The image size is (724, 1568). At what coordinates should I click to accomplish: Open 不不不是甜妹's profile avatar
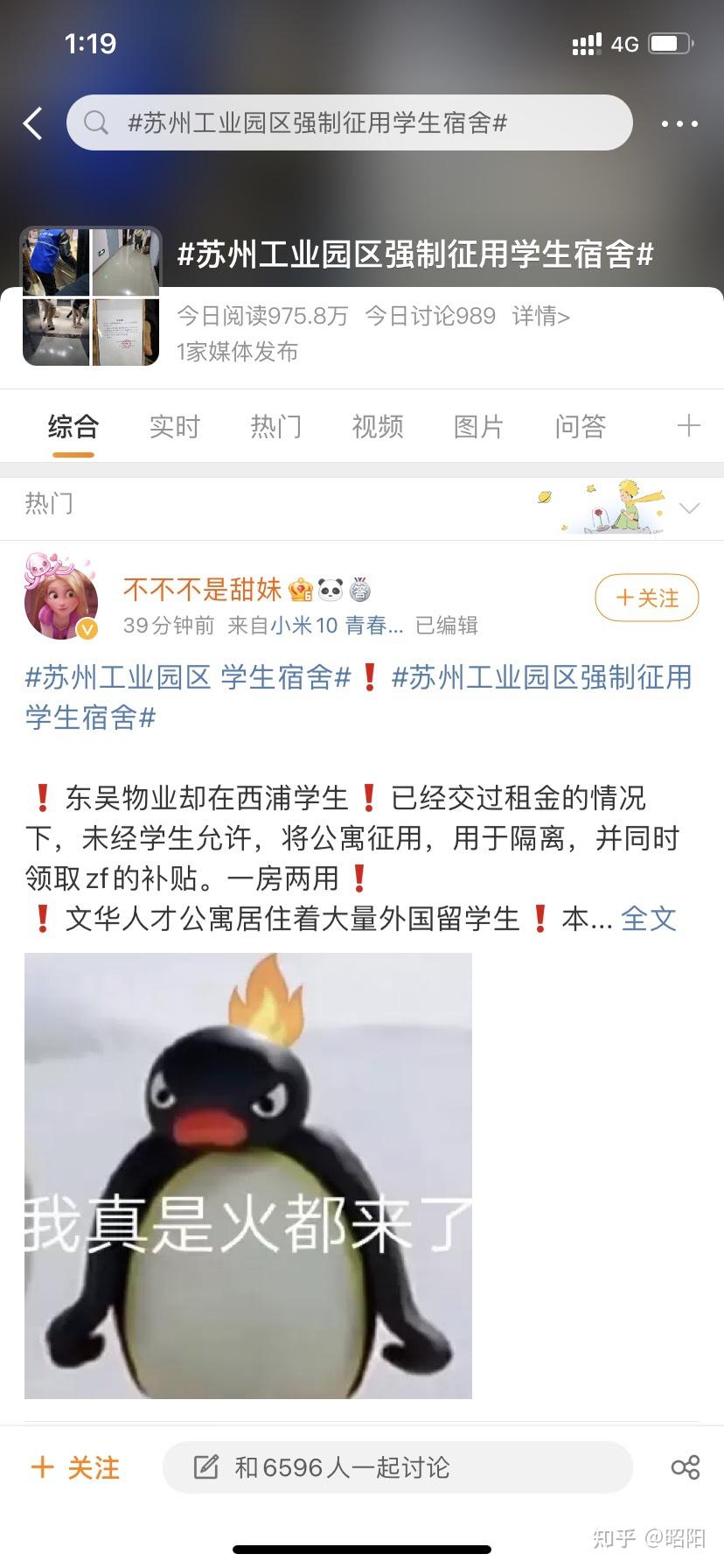click(x=60, y=598)
